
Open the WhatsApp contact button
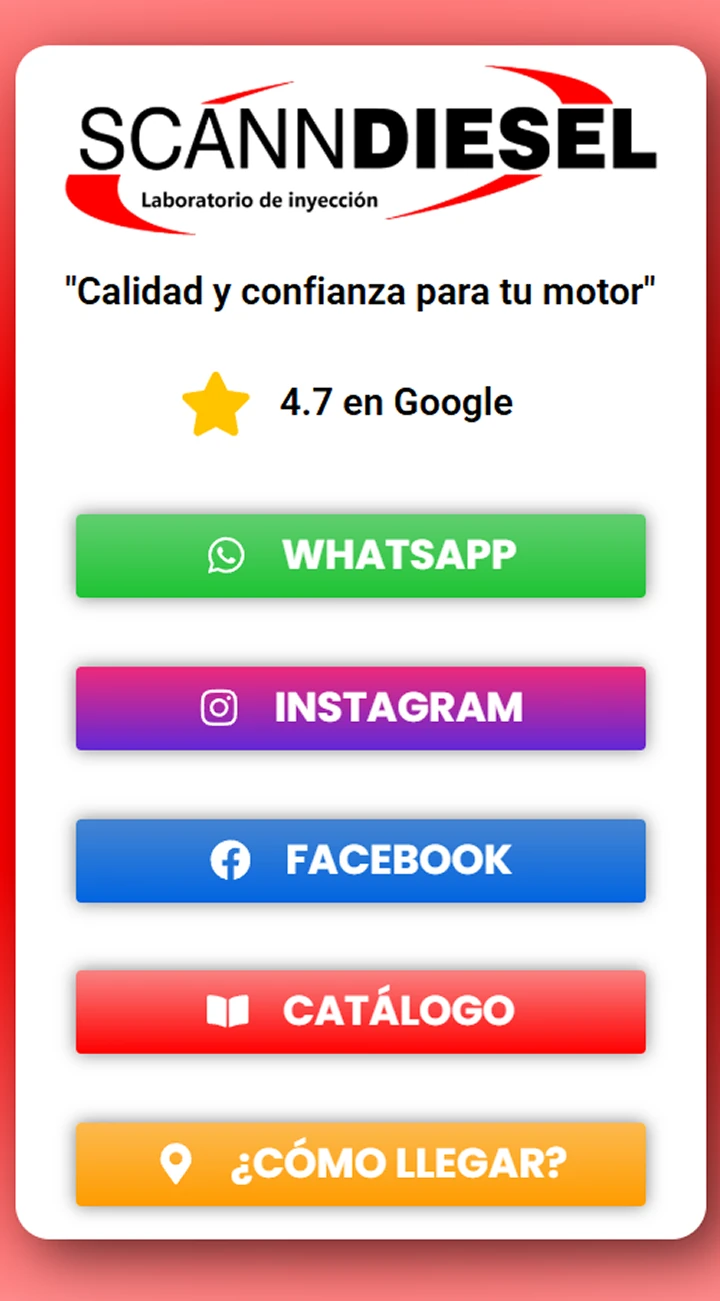click(360, 556)
